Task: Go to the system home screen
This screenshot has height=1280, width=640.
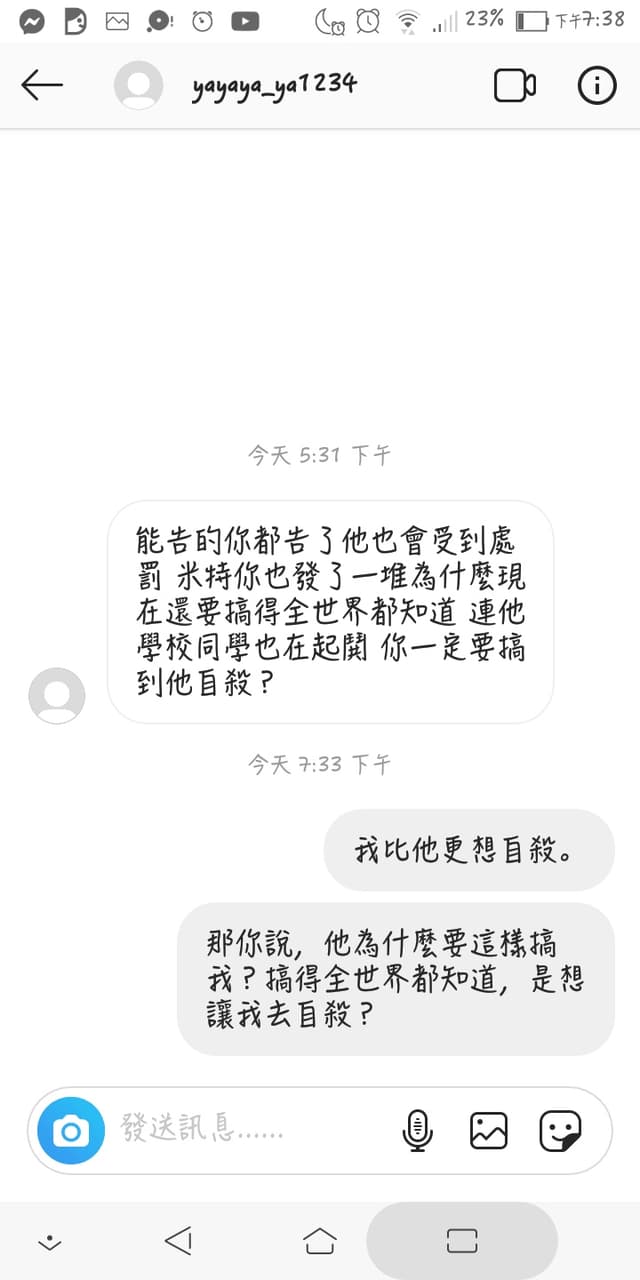Action: click(319, 1241)
